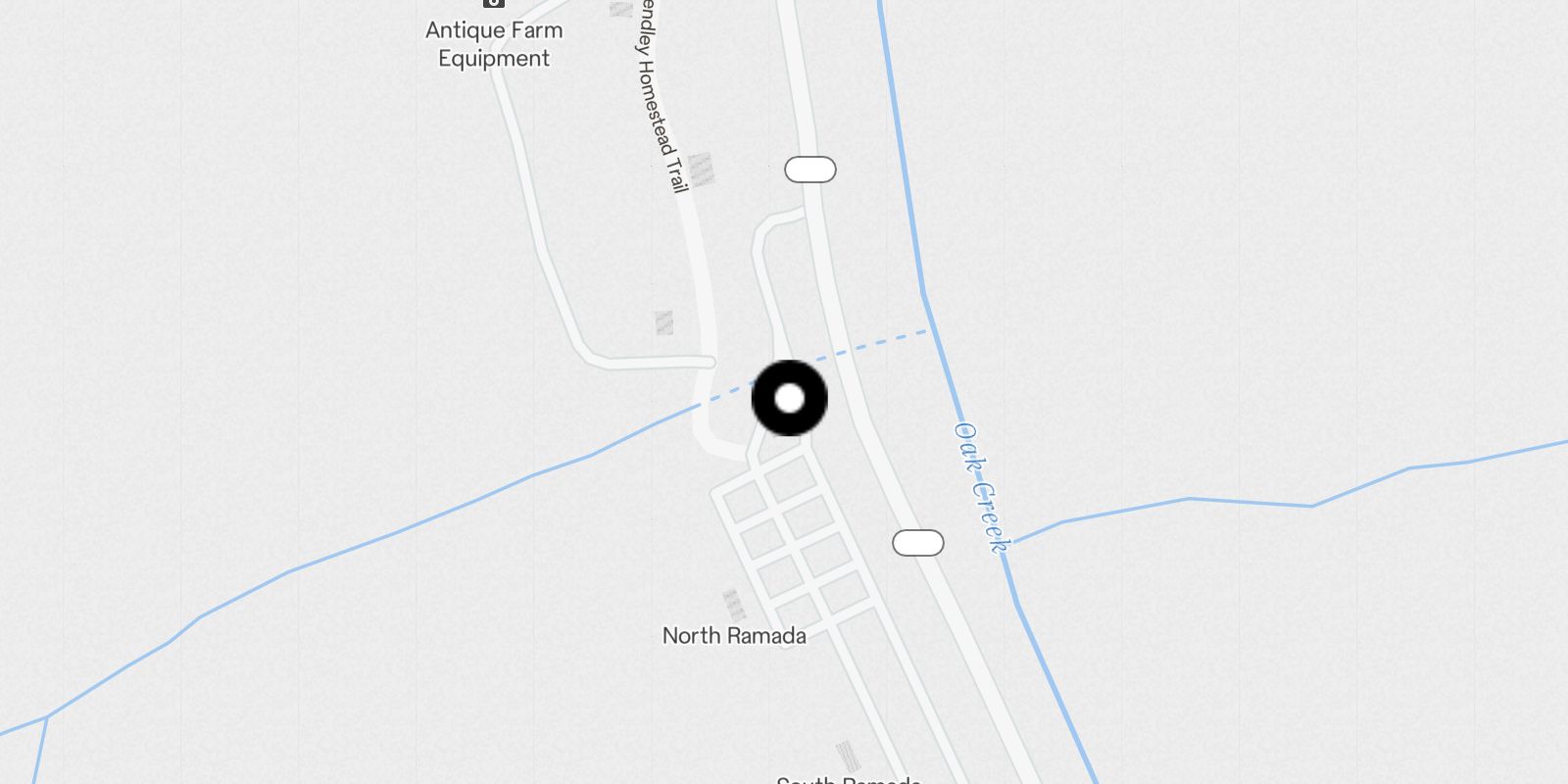Tap the black location marker pin

789,398
